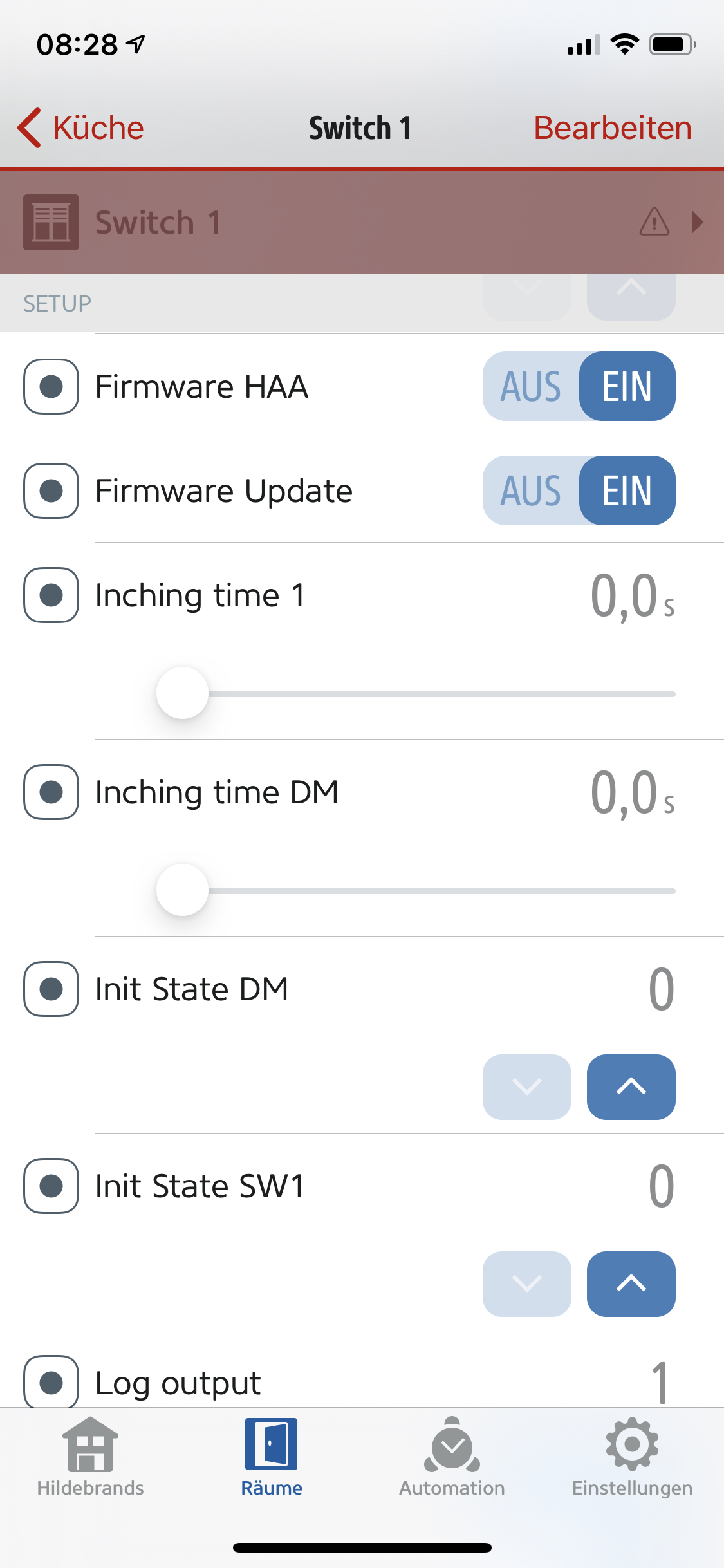Decrease Init State DM with the down arrow
This screenshot has height=1568, width=724.
click(526, 1088)
